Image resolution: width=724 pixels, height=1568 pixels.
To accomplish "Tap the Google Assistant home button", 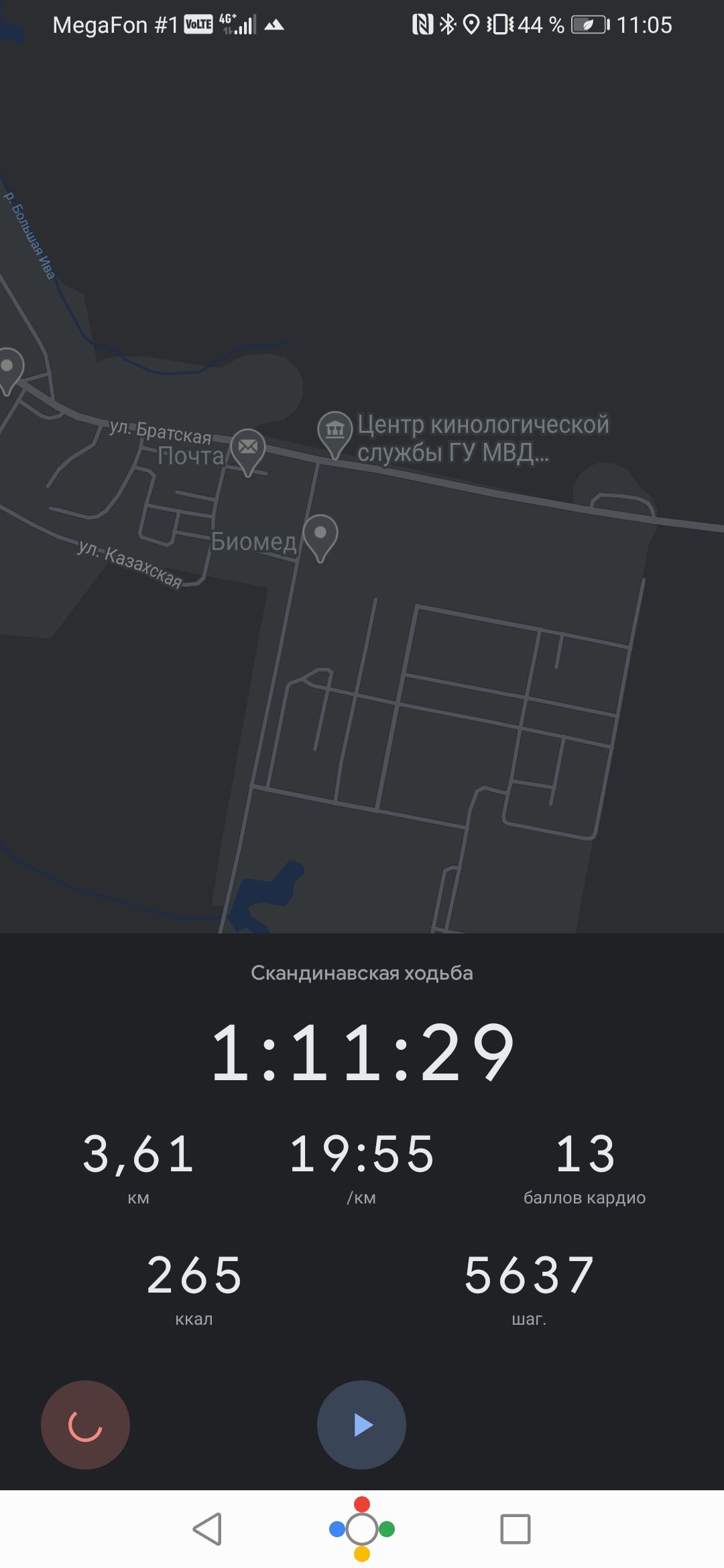I will (362, 1529).
